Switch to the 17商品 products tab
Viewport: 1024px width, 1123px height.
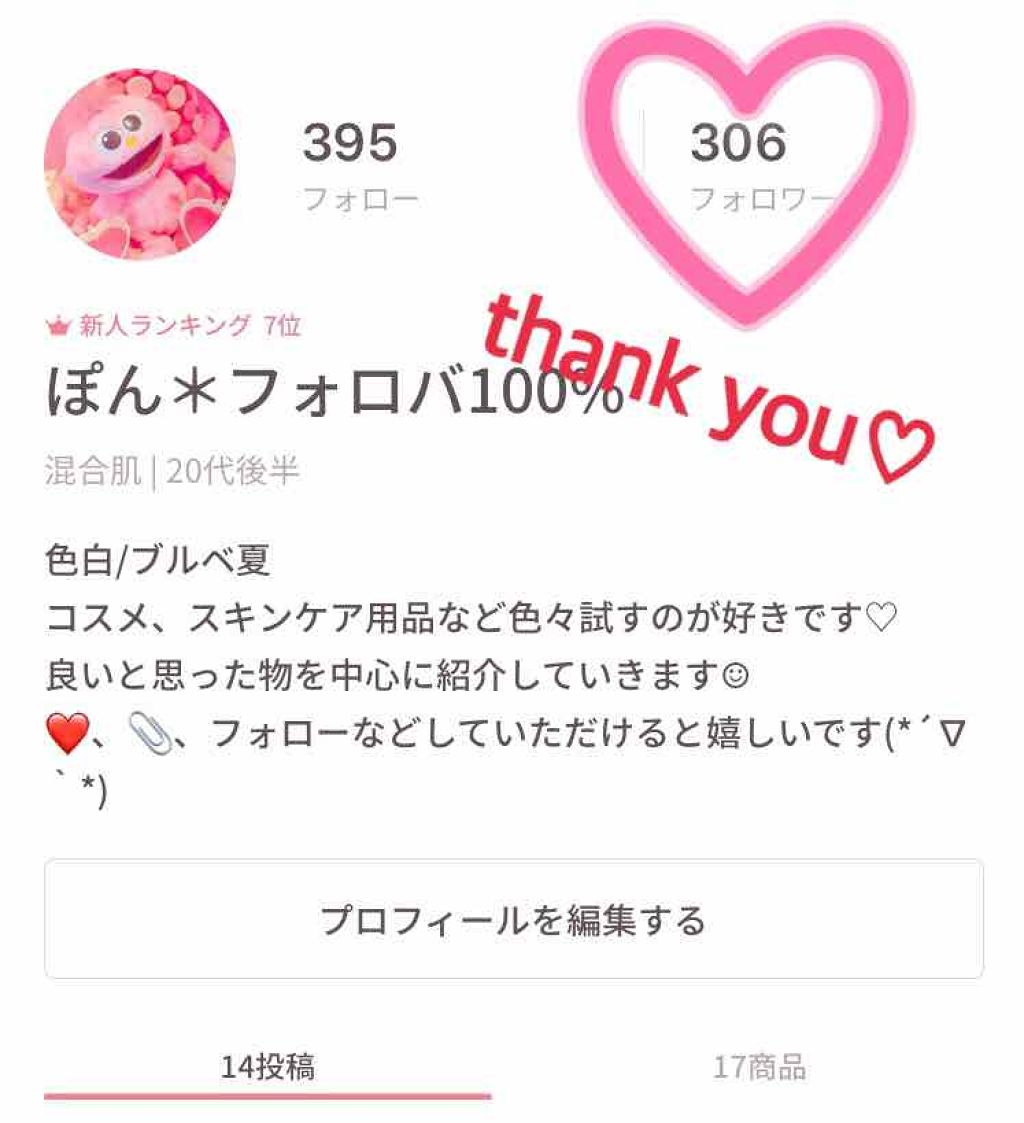(x=760, y=1065)
